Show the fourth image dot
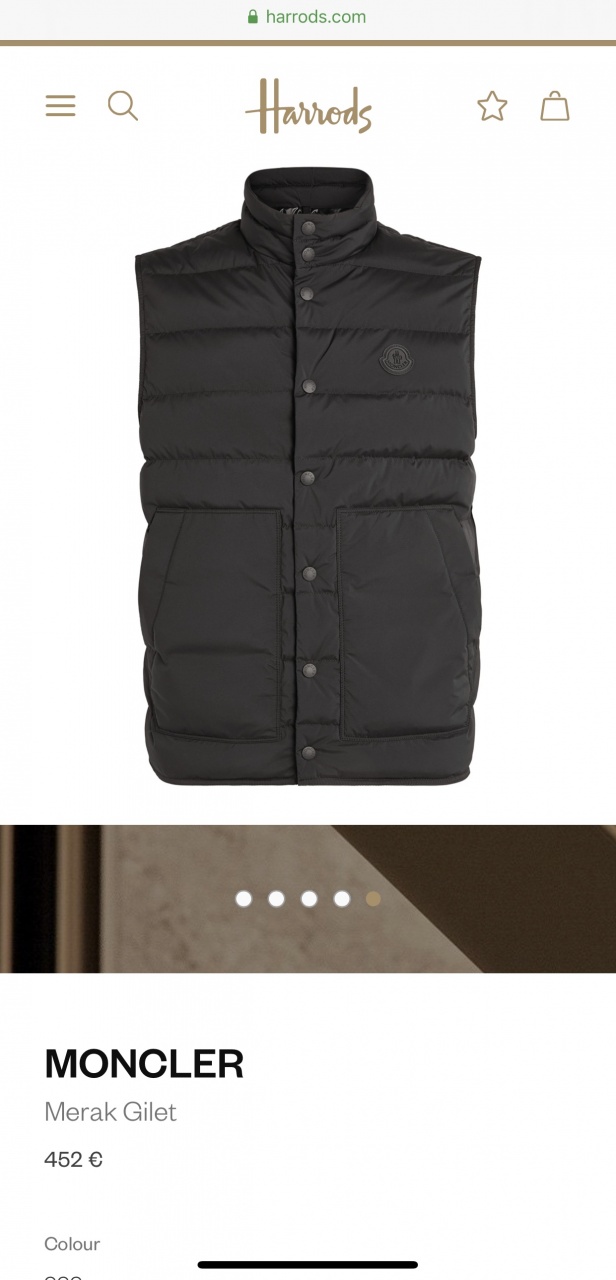 click(342, 899)
